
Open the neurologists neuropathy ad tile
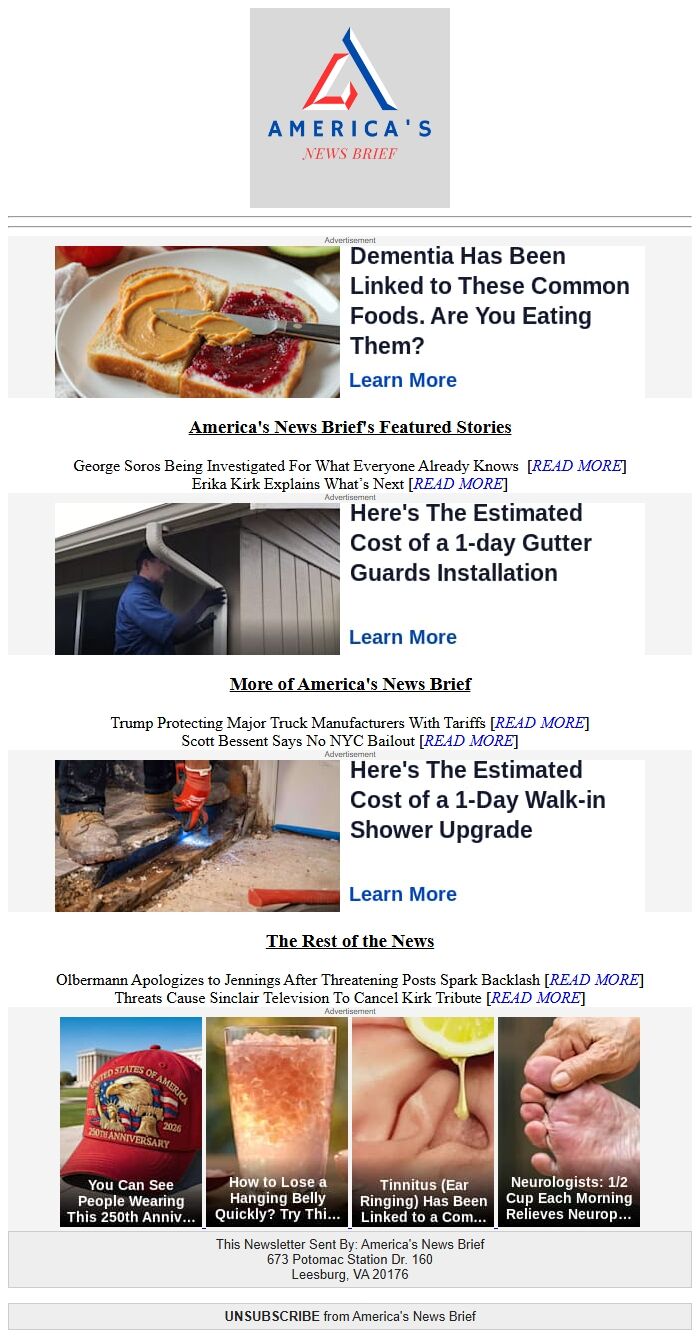click(569, 1121)
